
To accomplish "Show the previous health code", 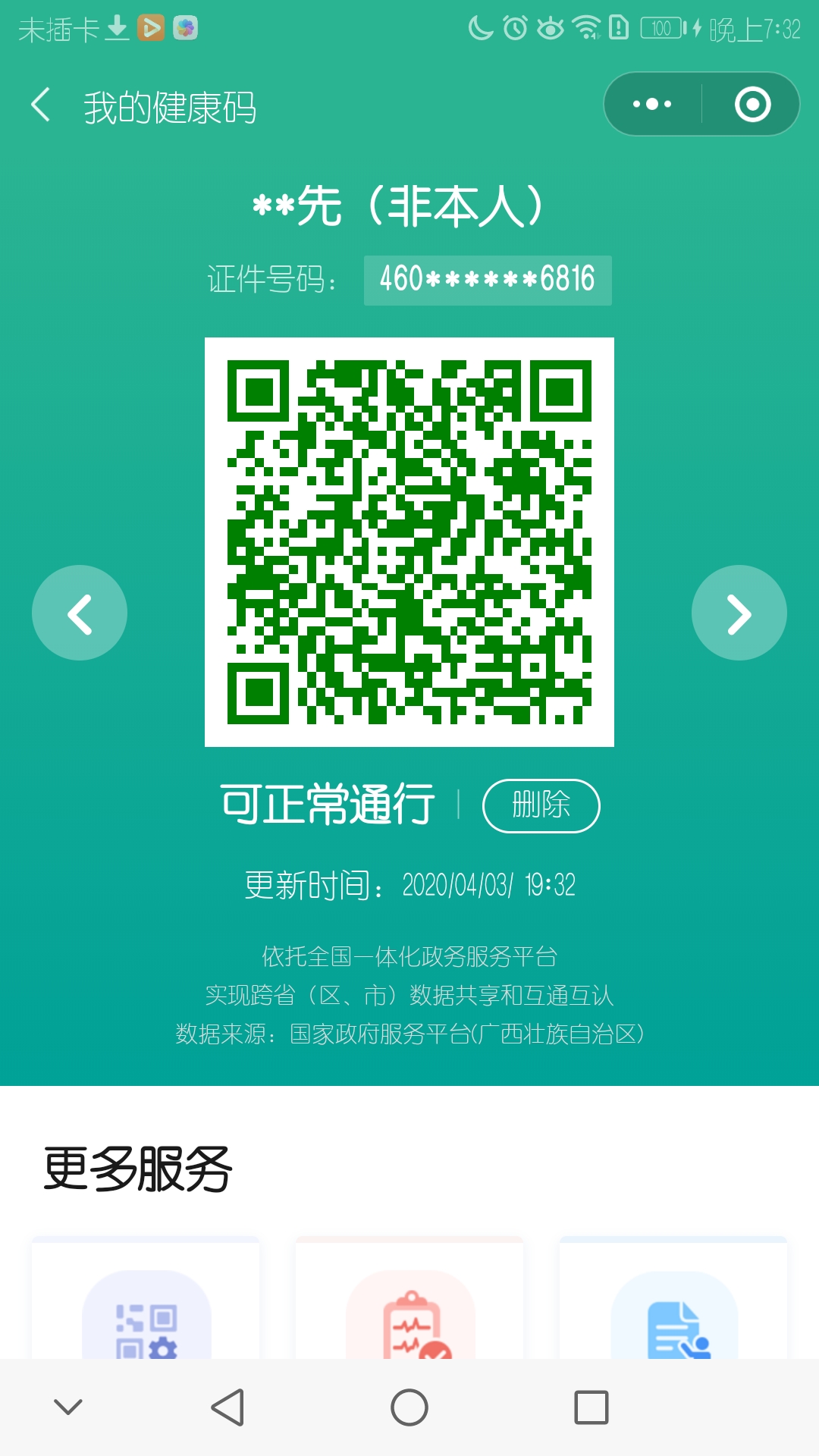I will (x=80, y=613).
